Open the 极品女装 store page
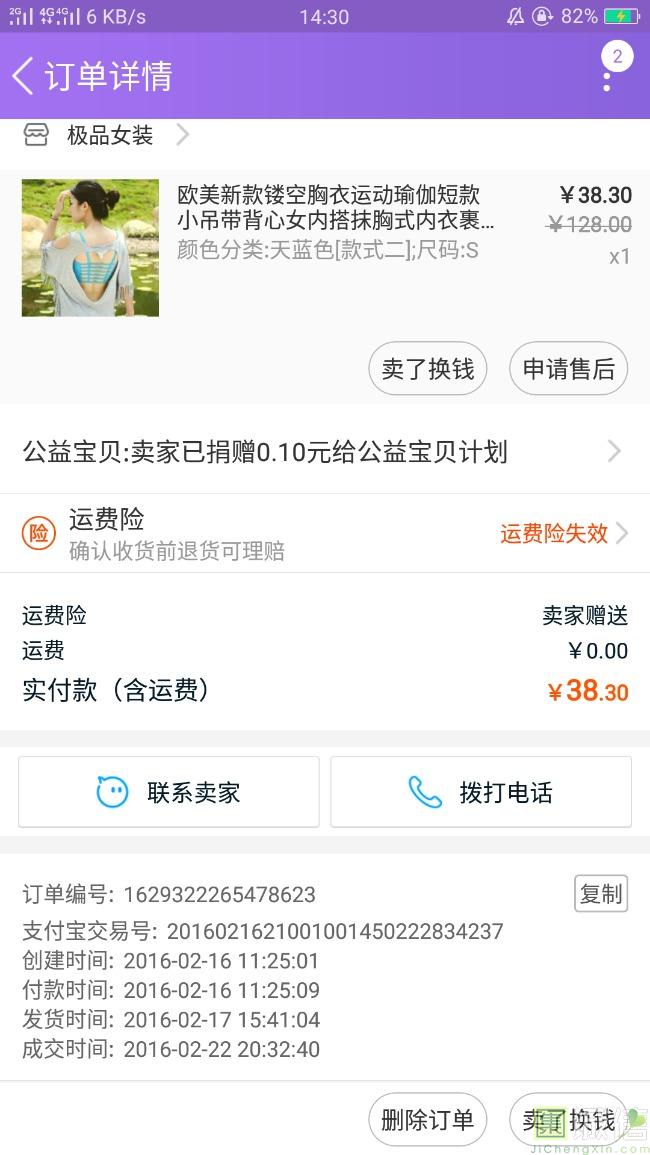This screenshot has height=1155, width=650. (x=110, y=136)
